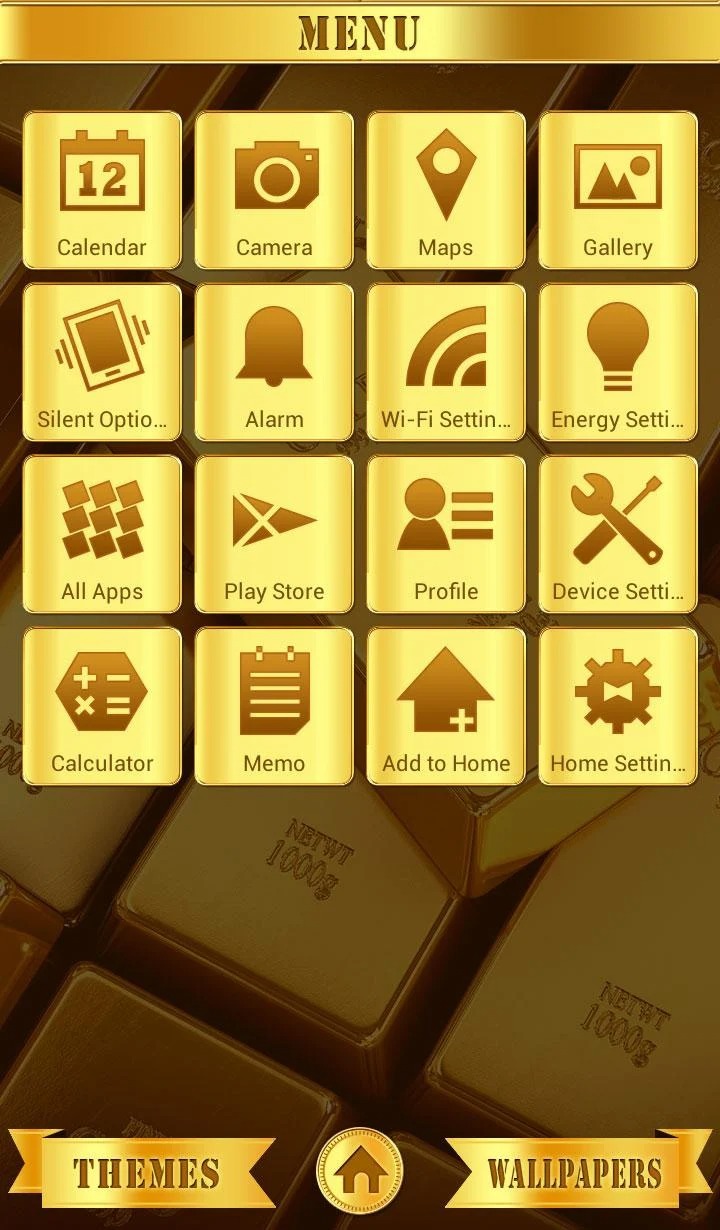
Task: Open the Calendar app
Action: 102,190
